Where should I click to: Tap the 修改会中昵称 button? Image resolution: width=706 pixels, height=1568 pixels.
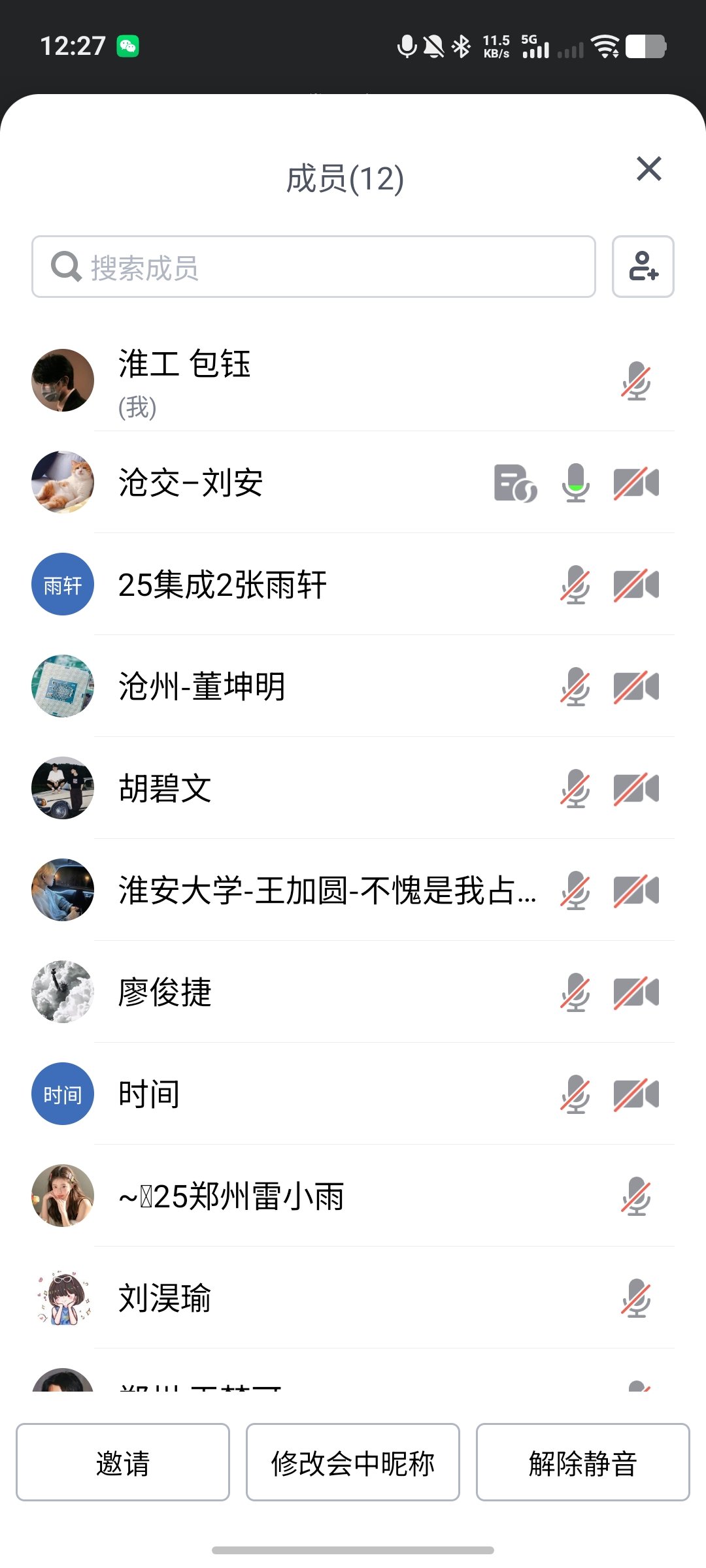[352, 1463]
